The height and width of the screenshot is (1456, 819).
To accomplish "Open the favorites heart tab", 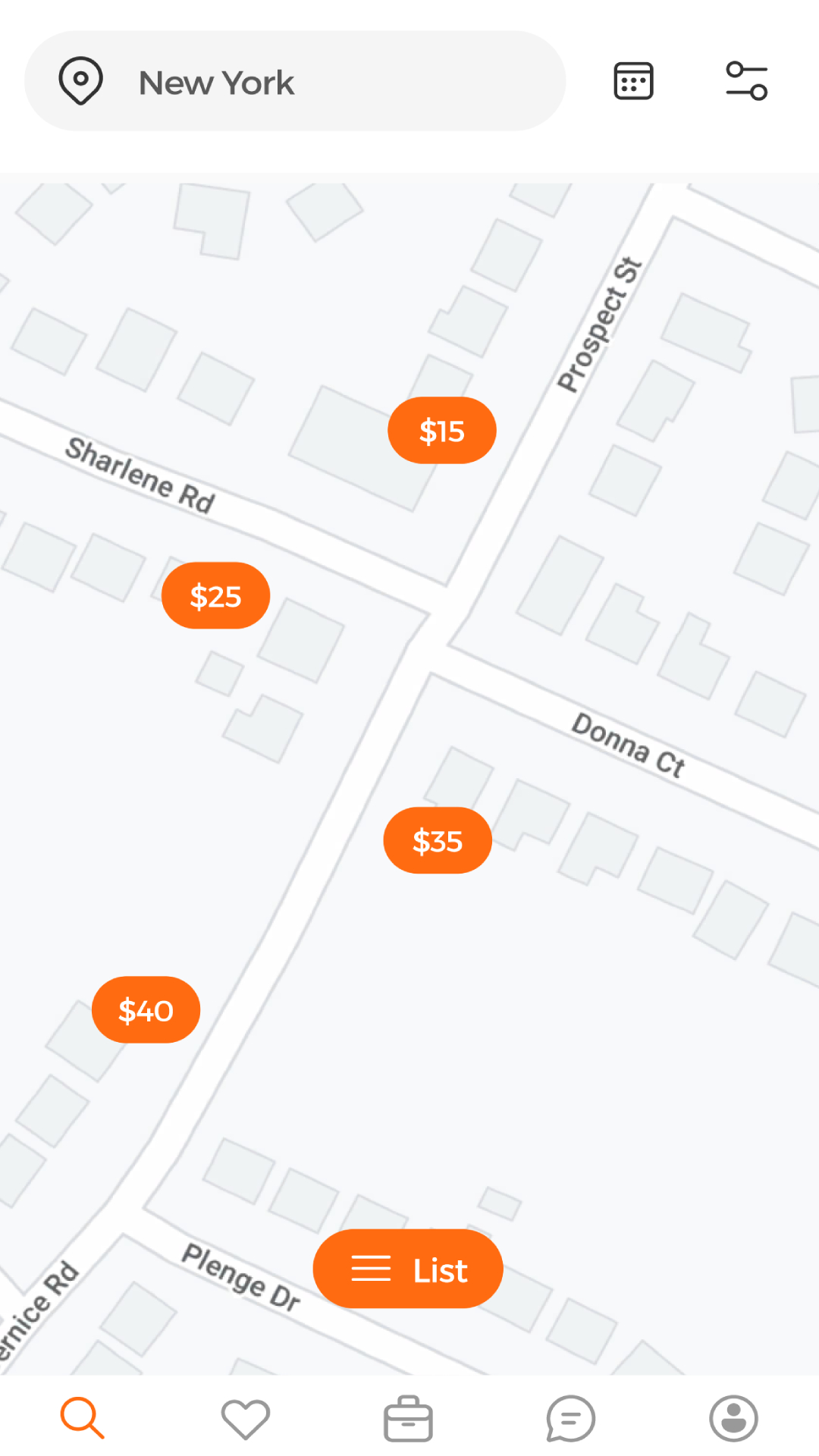I will tap(245, 1418).
